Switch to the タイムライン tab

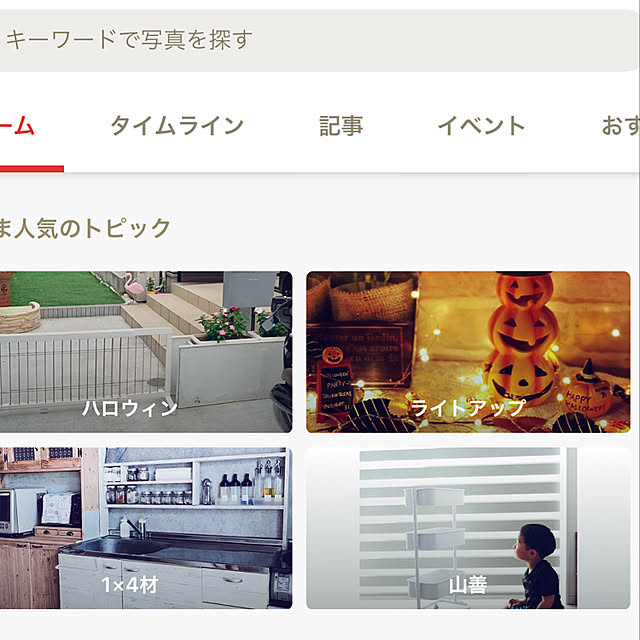point(176,126)
